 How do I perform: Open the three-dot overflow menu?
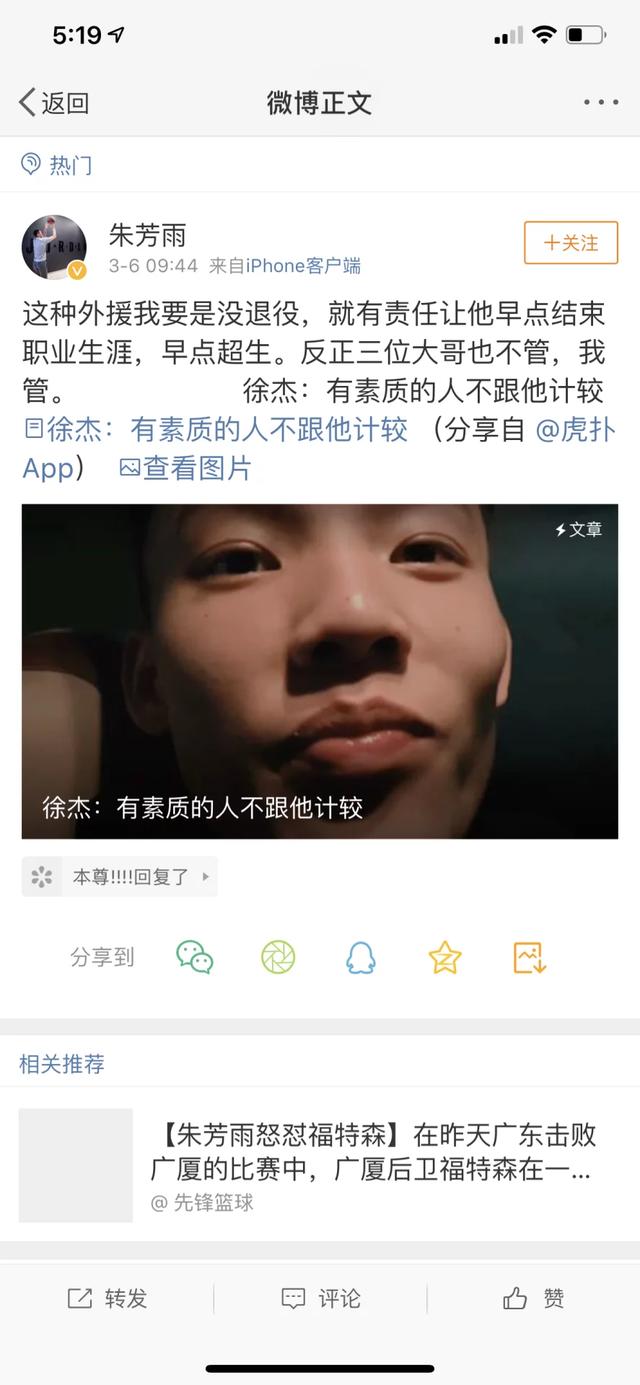pyautogui.click(x=600, y=102)
